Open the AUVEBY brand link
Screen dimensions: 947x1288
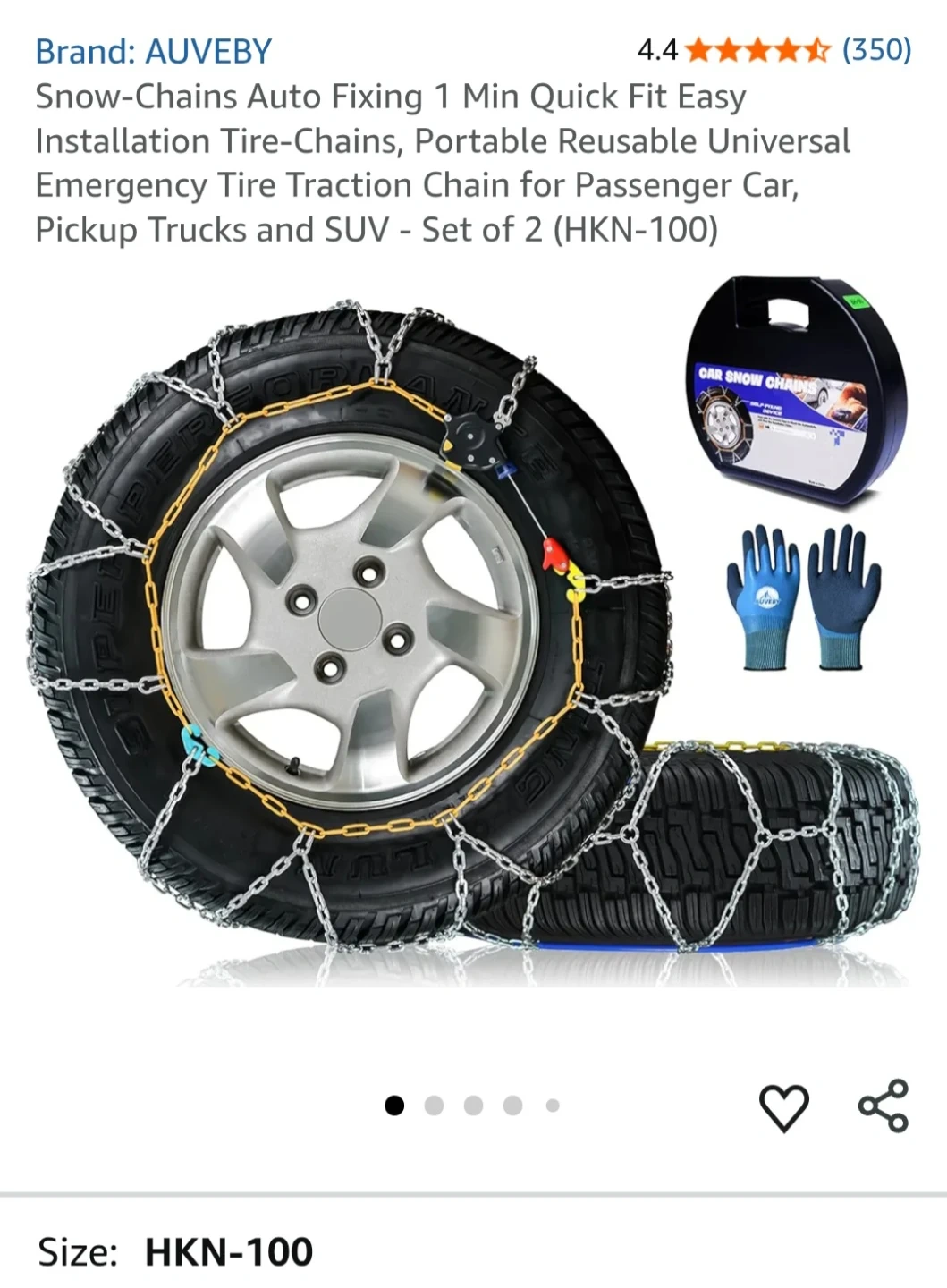click(153, 52)
